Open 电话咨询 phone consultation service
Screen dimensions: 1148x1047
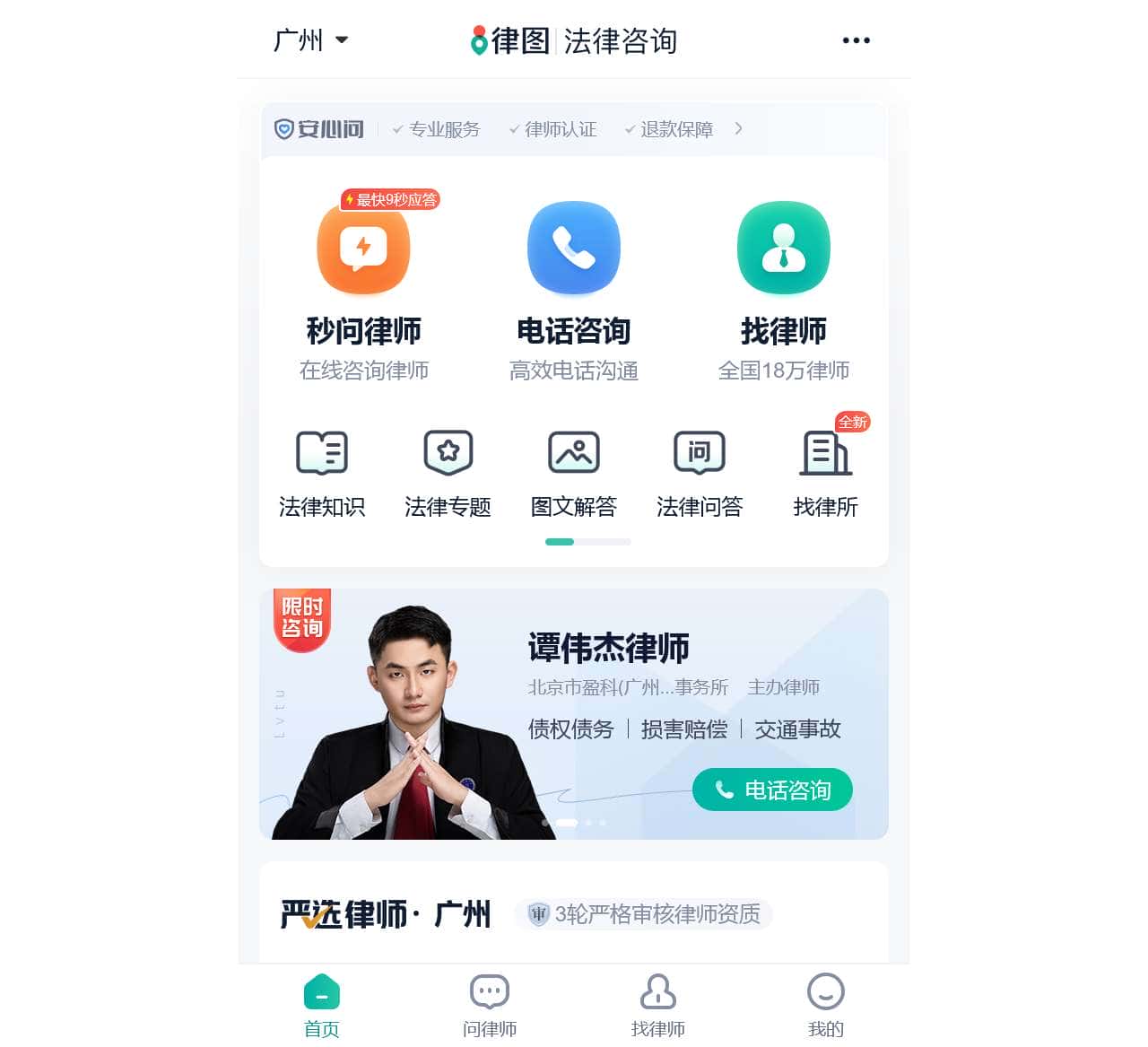coord(574,288)
